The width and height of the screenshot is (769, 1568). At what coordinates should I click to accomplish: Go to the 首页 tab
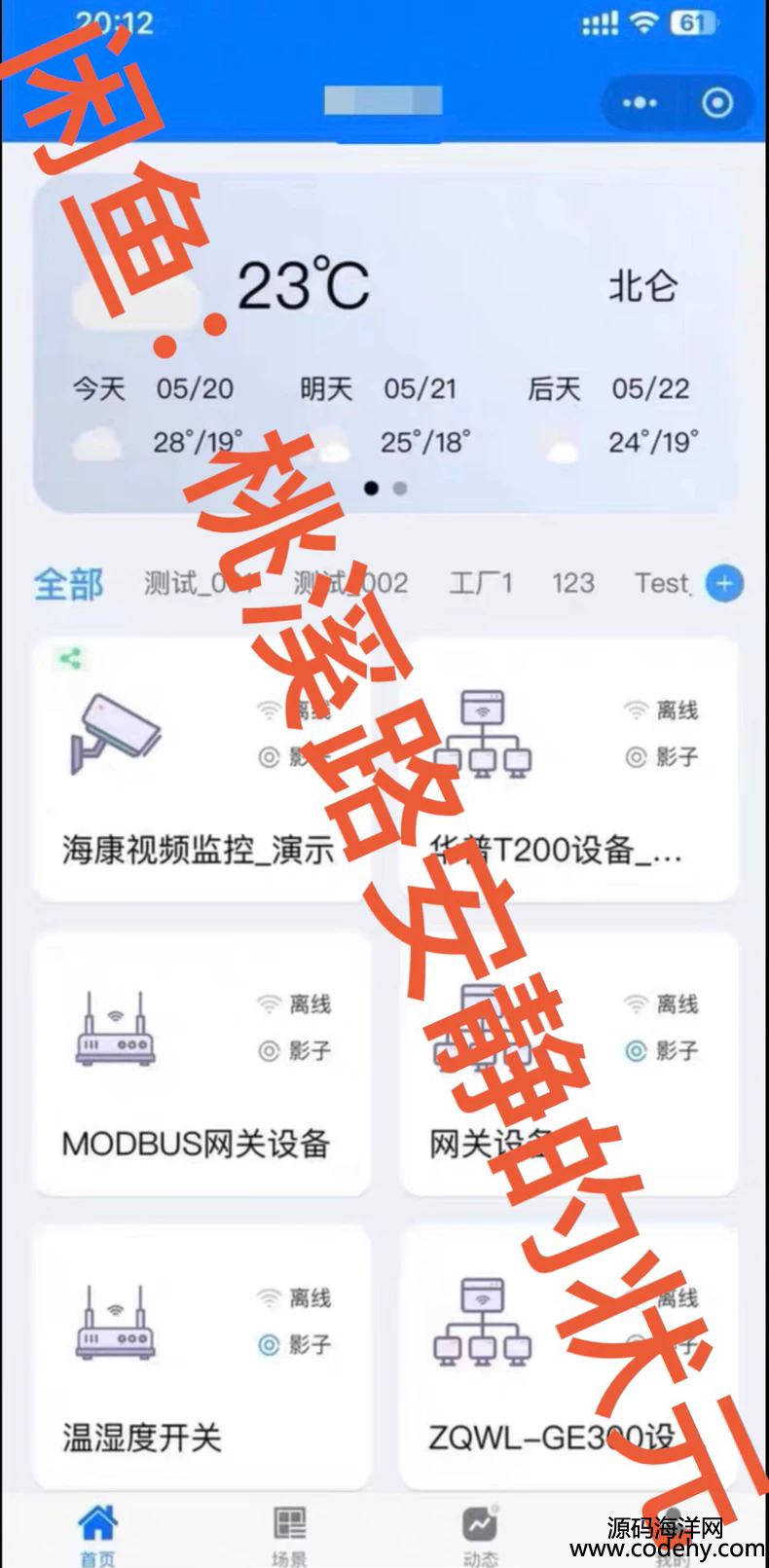pyautogui.click(x=97, y=1535)
